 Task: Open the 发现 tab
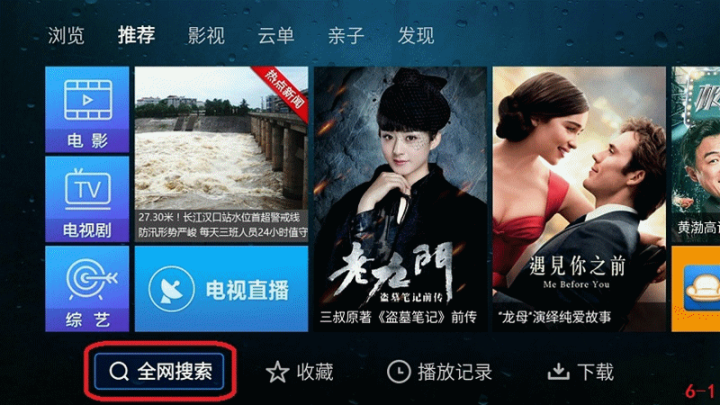point(416,36)
